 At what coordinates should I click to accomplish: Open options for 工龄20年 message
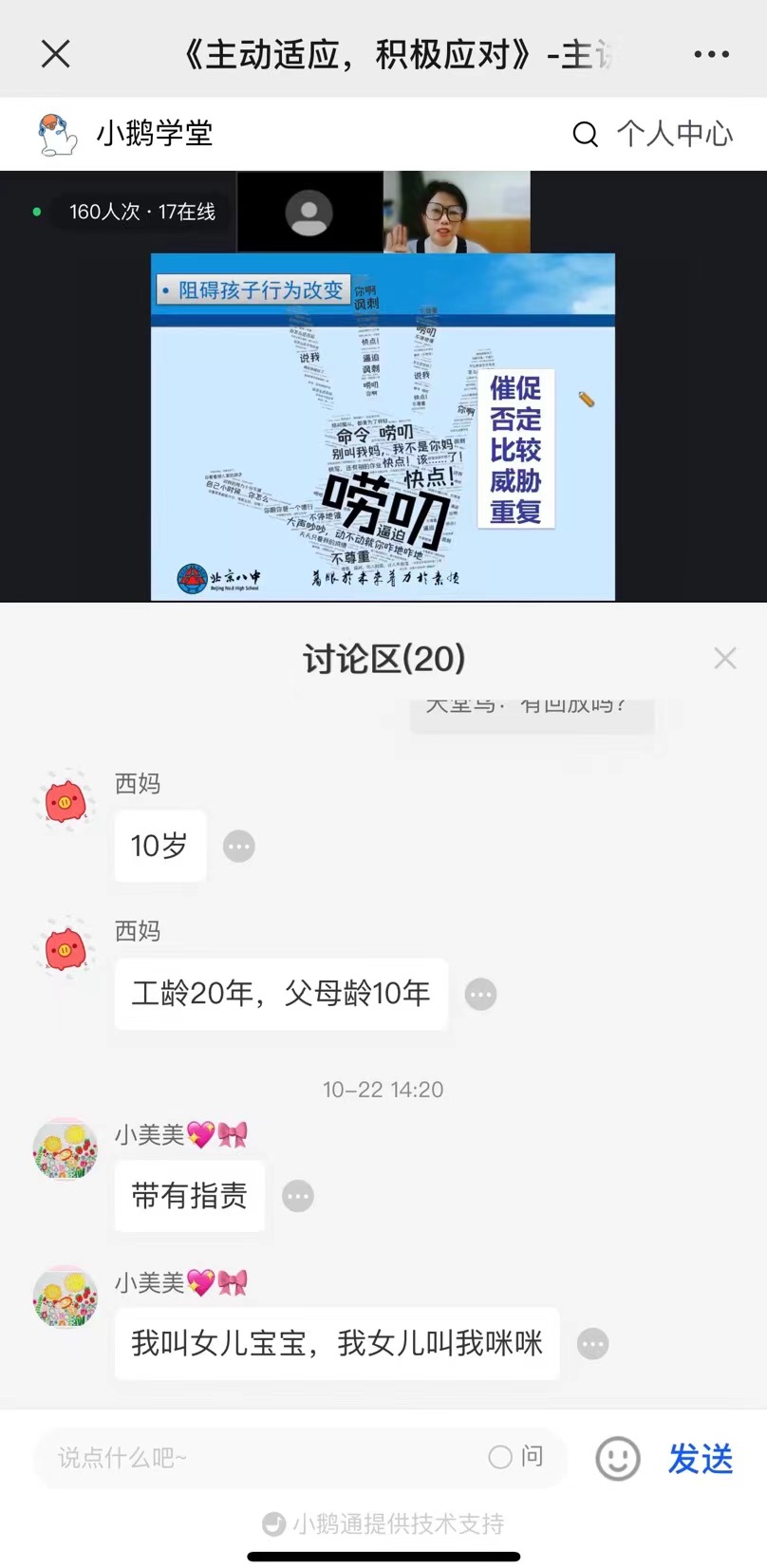click(480, 994)
